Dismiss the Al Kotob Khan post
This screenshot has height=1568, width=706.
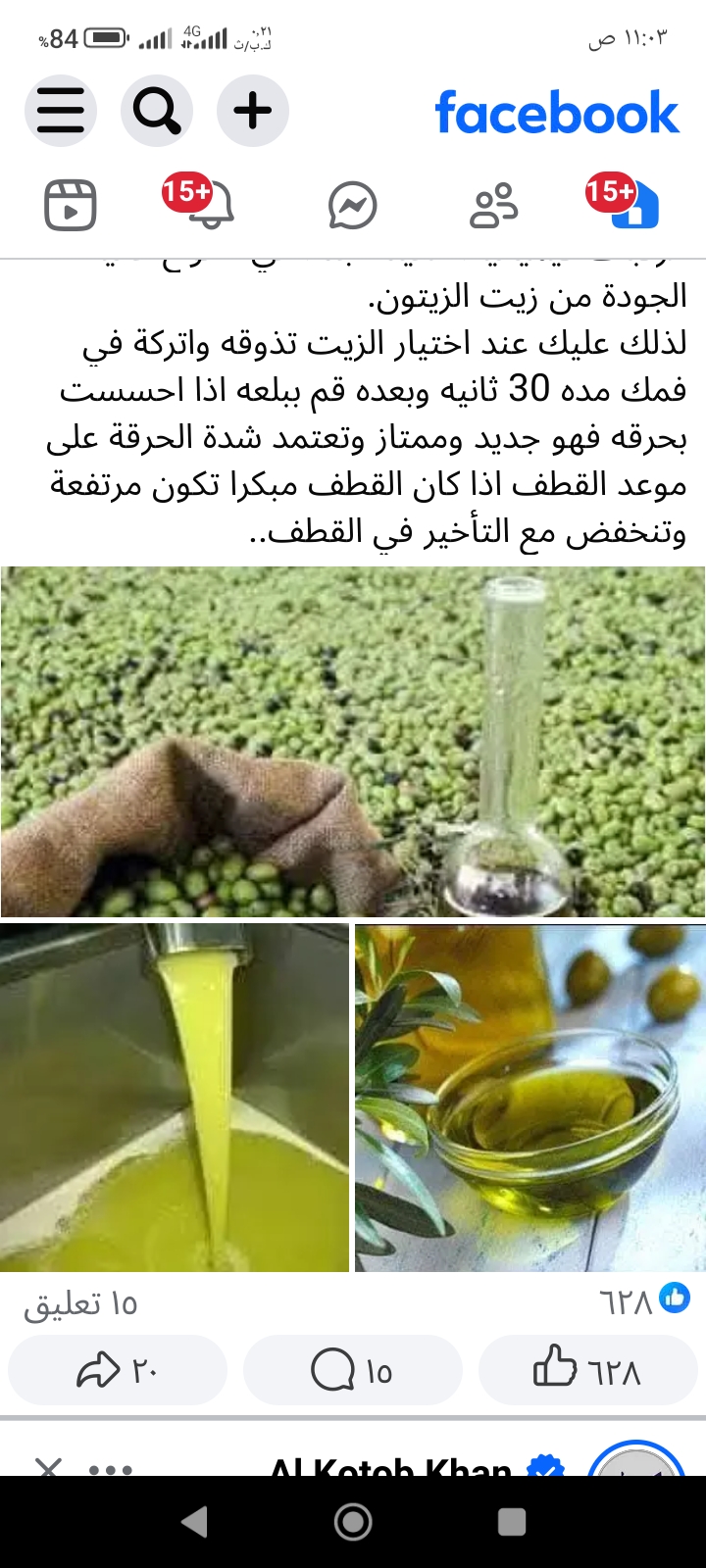pos(48,1467)
